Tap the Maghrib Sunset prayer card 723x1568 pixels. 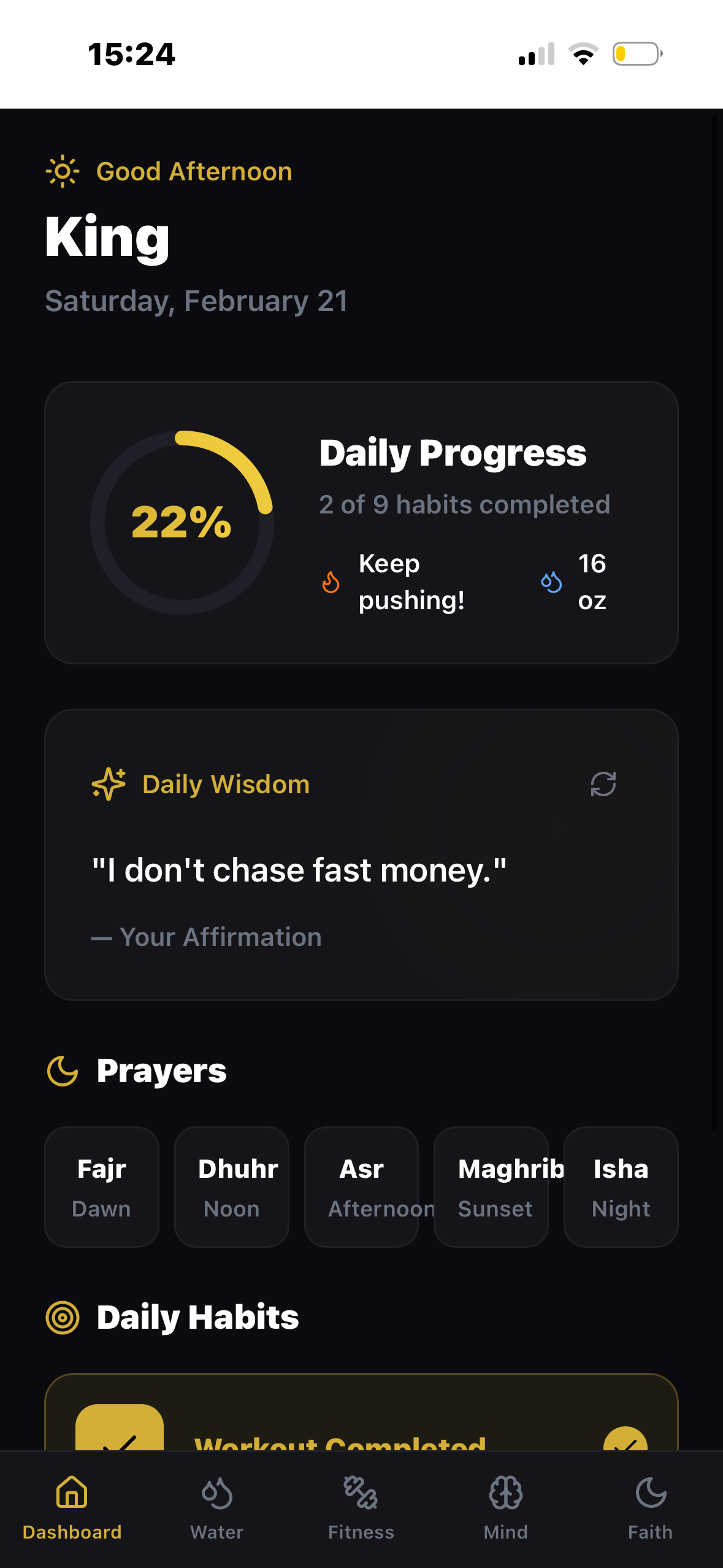tap(491, 1186)
